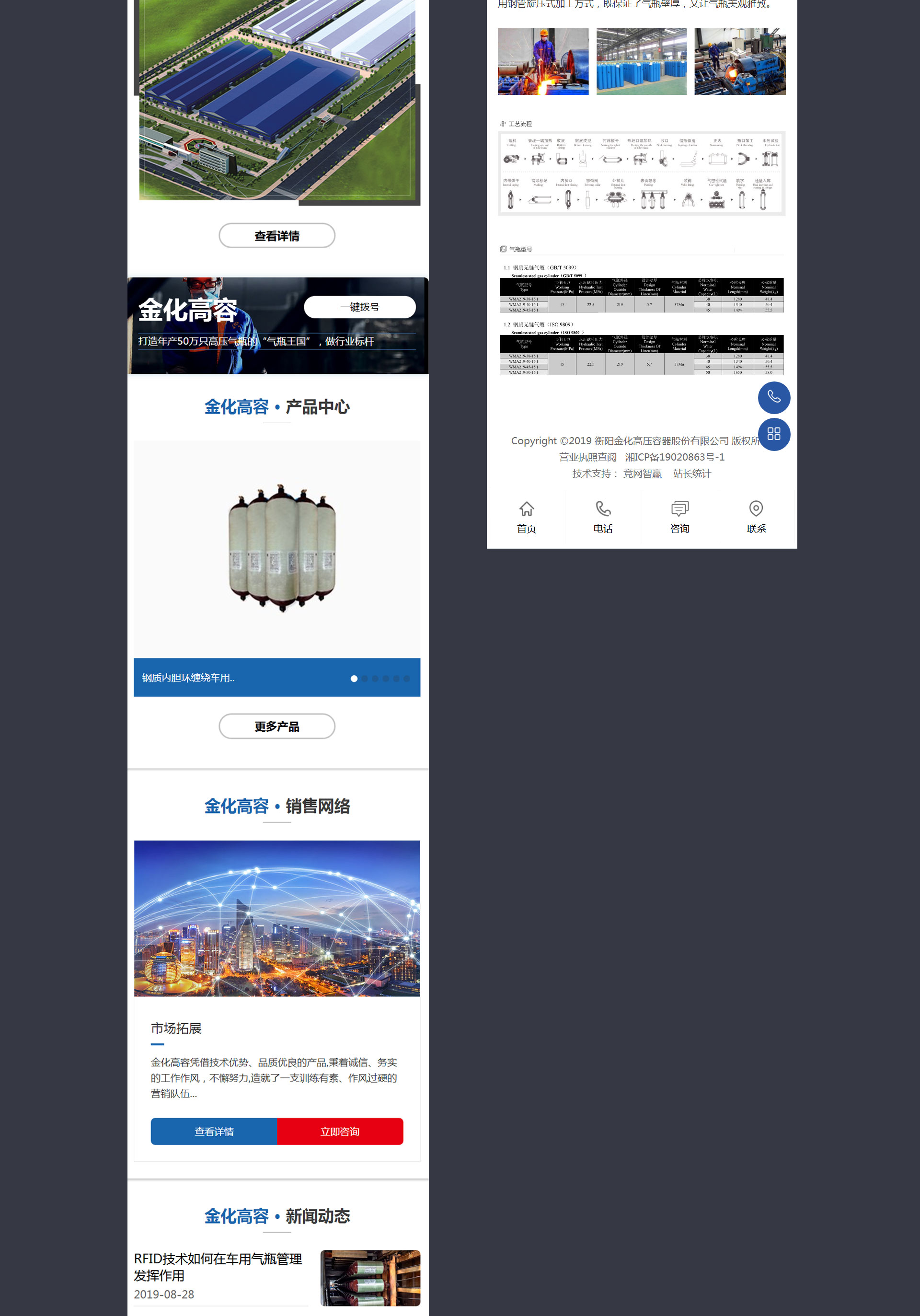Go to the 首页 tab
The image size is (920, 1316).
[x=526, y=517]
